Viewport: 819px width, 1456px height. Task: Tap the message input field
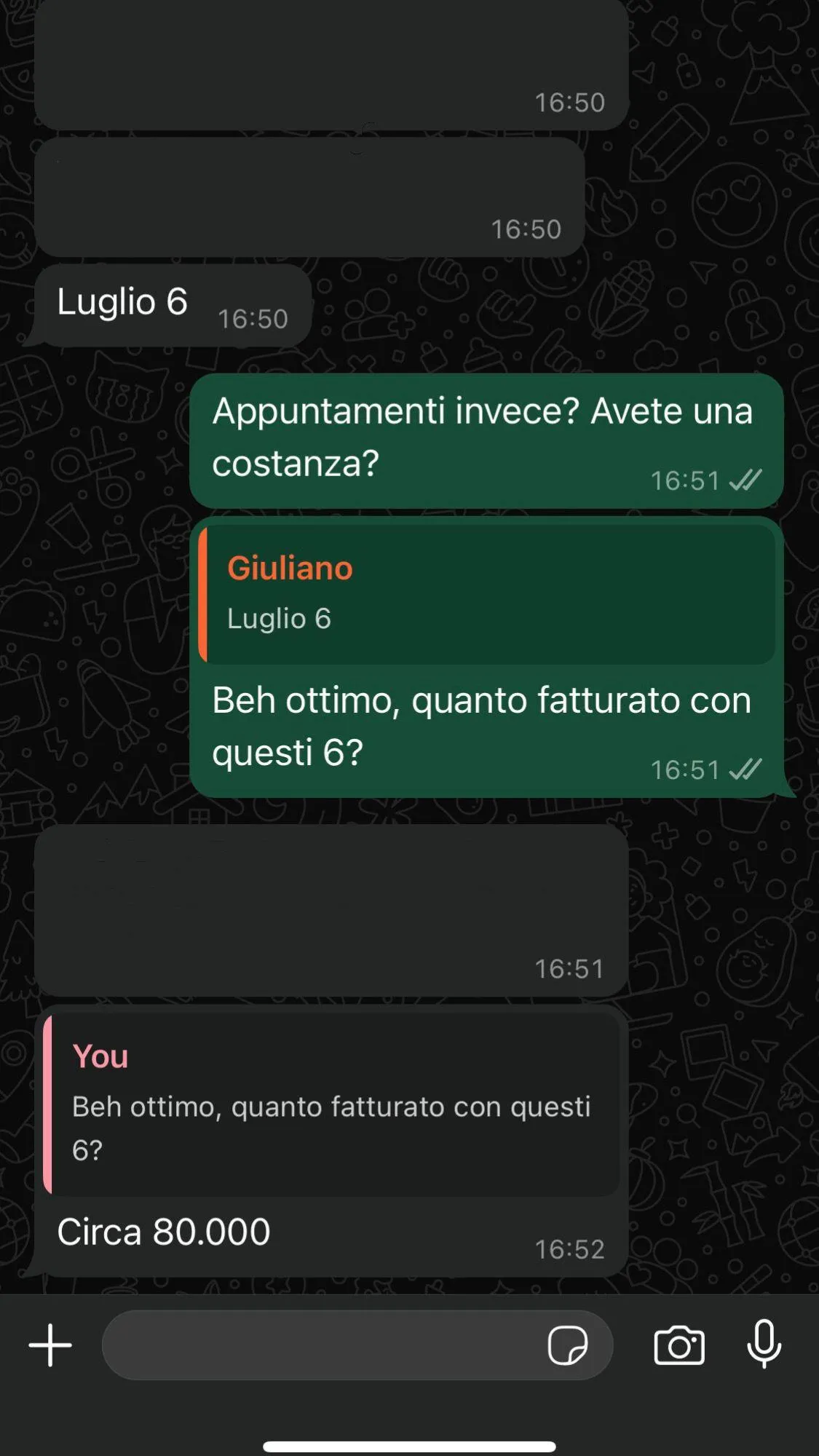coord(320,1345)
